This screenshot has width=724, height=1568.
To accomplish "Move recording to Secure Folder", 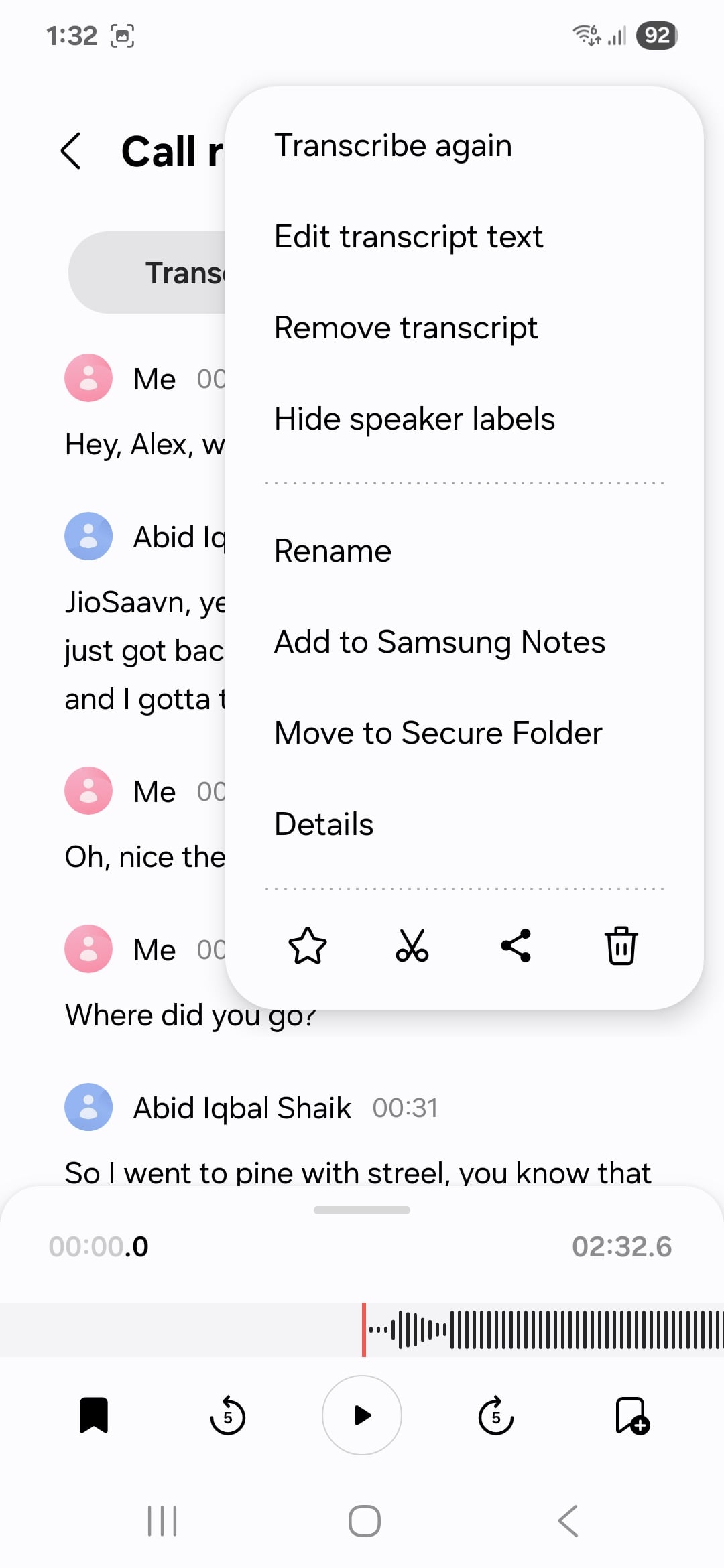I will pos(438,733).
